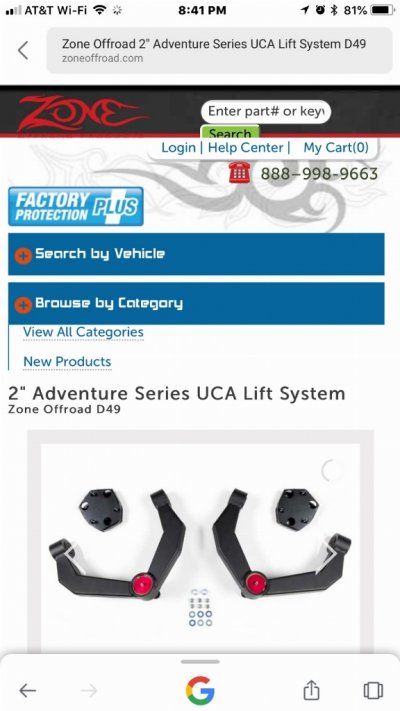Expand Search by Vehicle
Viewport: 400px width, 711px height.
[196, 254]
